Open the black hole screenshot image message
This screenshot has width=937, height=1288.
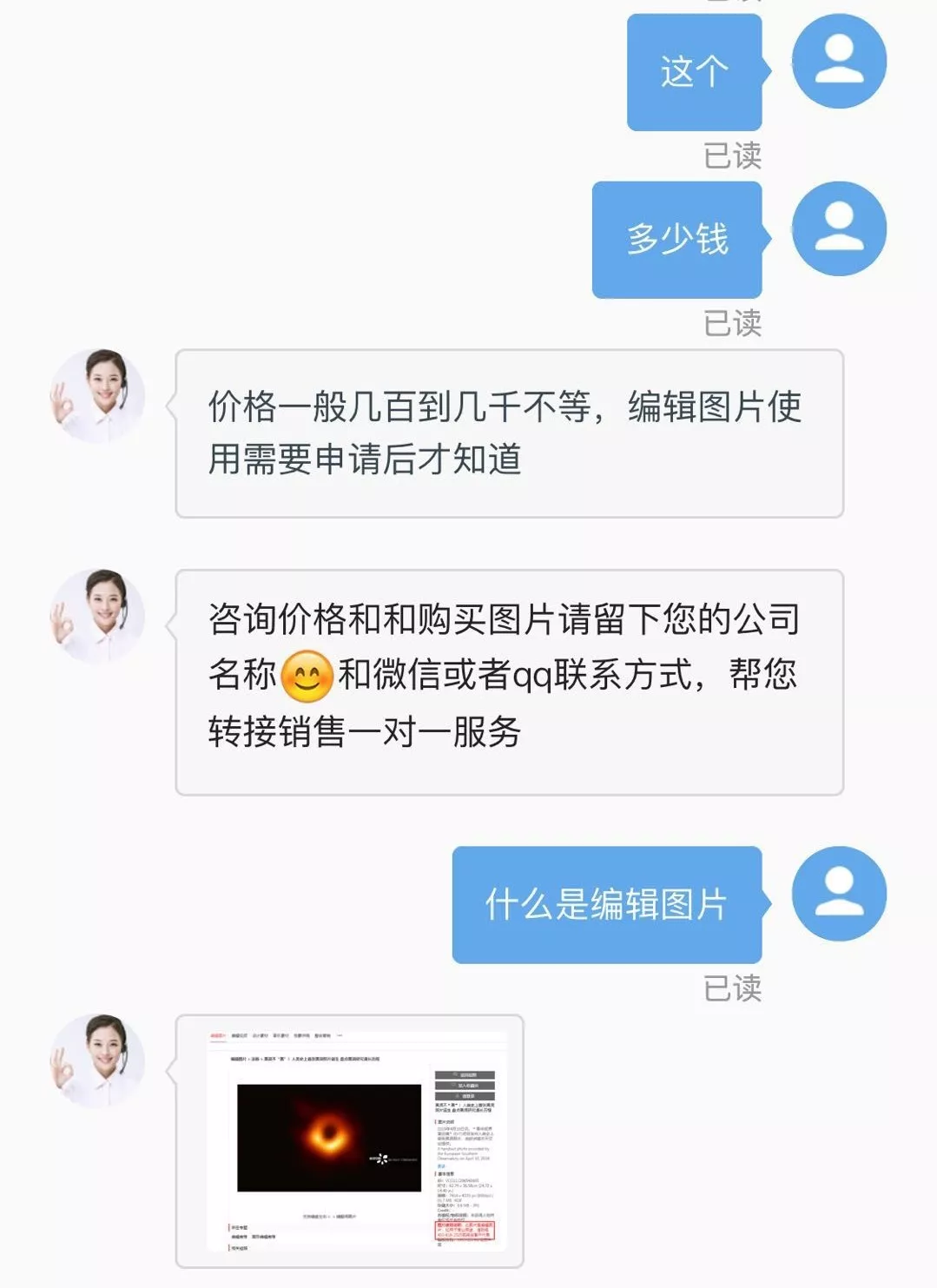[x=350, y=1140]
